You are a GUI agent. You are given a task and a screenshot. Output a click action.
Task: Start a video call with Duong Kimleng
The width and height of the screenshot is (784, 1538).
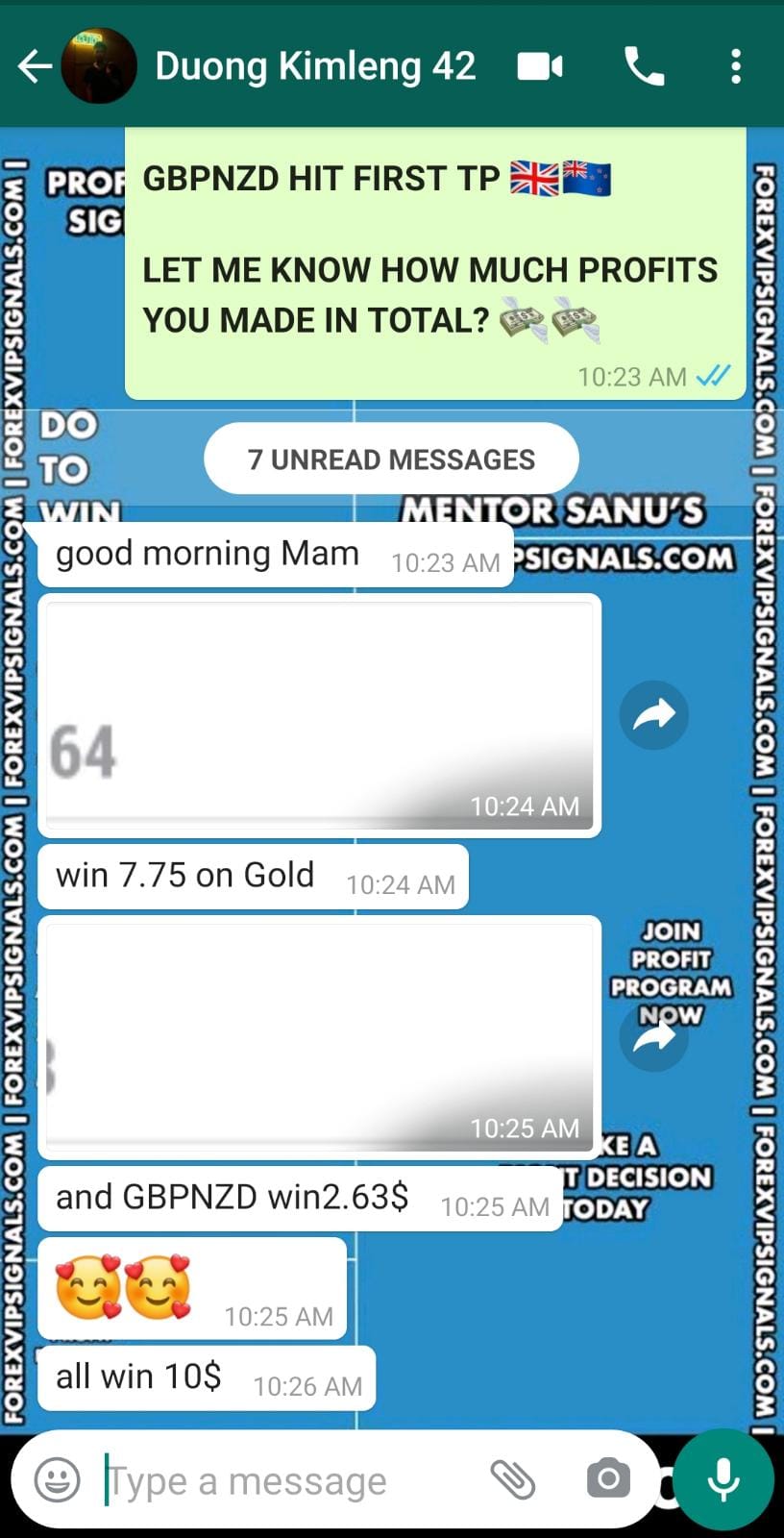click(x=540, y=66)
